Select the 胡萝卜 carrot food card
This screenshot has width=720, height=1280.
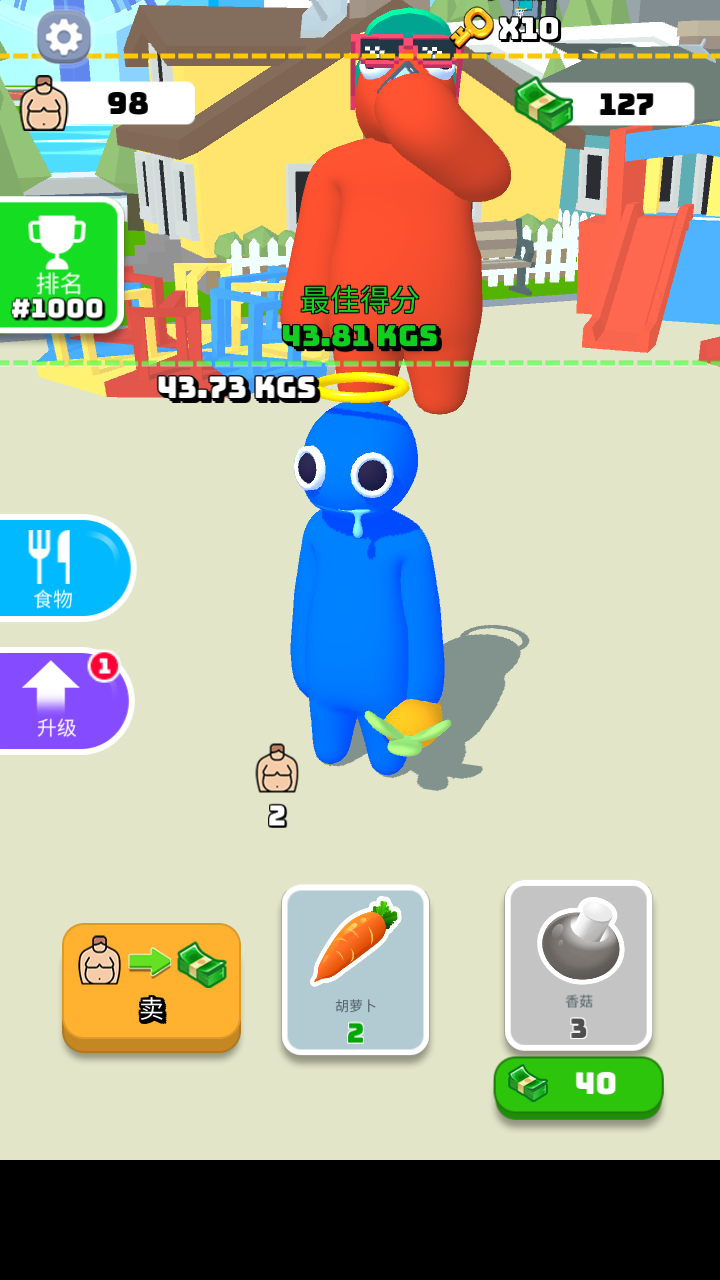pyautogui.click(x=355, y=968)
